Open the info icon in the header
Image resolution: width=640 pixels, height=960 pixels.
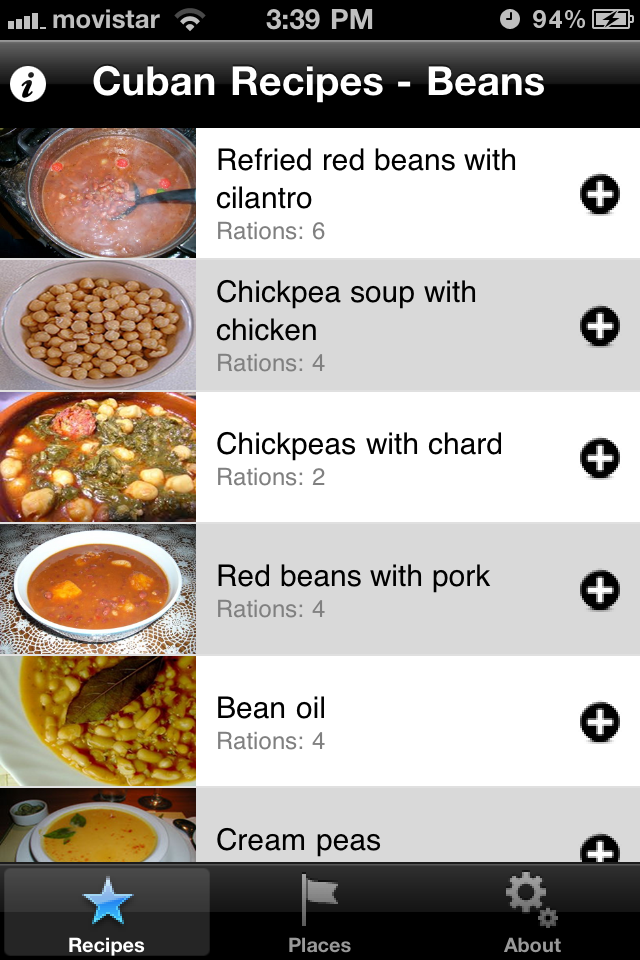pos(29,84)
